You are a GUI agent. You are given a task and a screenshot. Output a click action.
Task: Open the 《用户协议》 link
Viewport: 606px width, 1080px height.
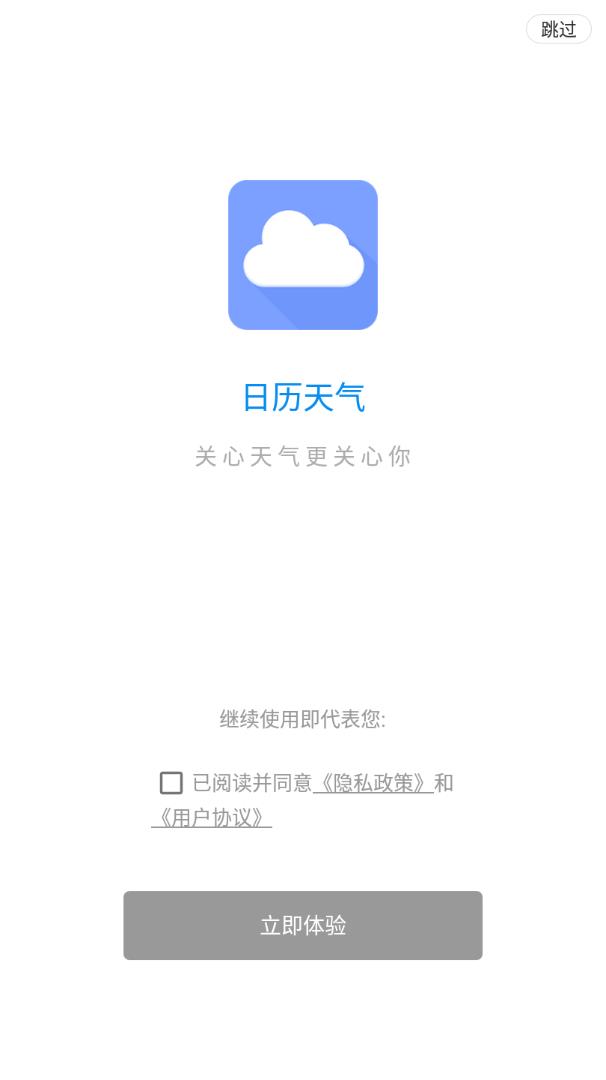click(211, 818)
